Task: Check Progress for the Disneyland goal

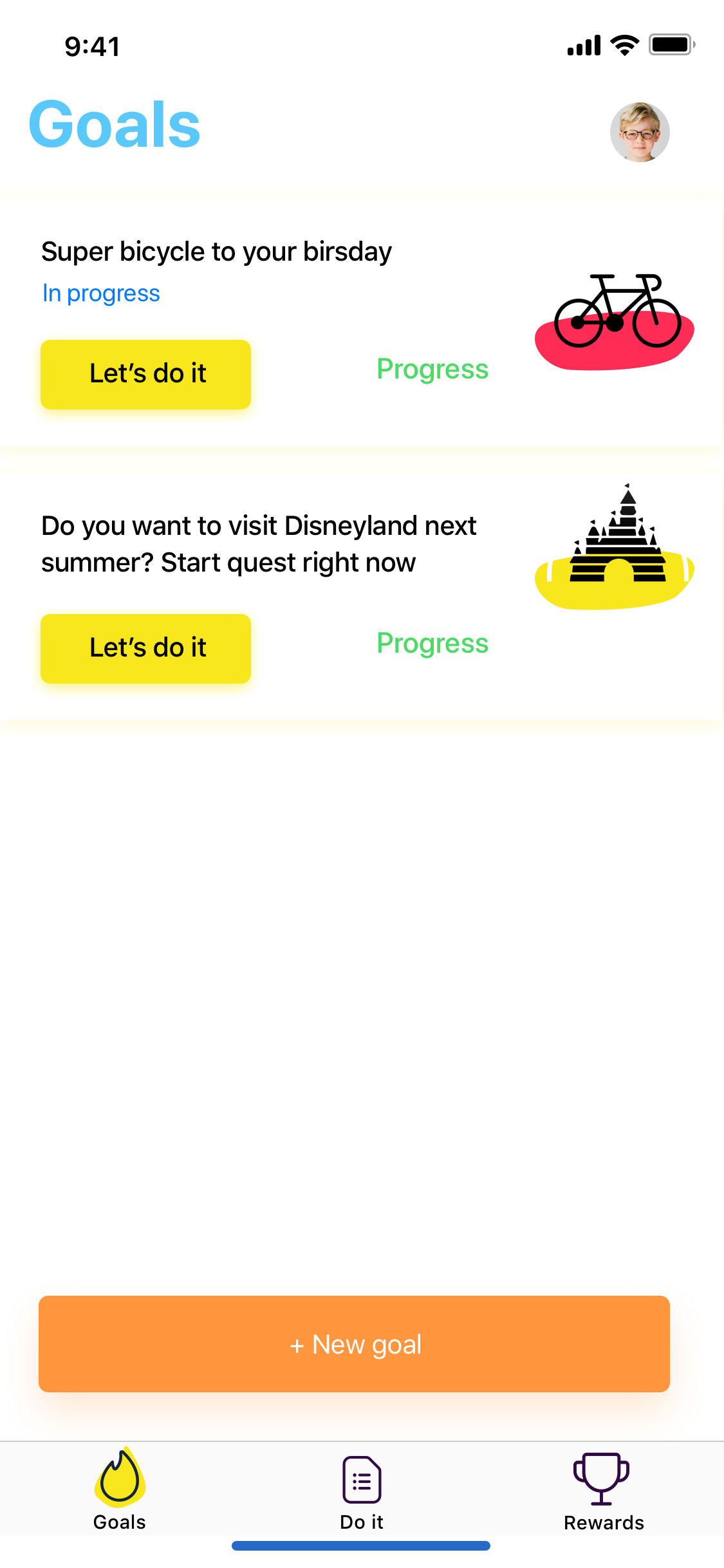Action: click(432, 644)
